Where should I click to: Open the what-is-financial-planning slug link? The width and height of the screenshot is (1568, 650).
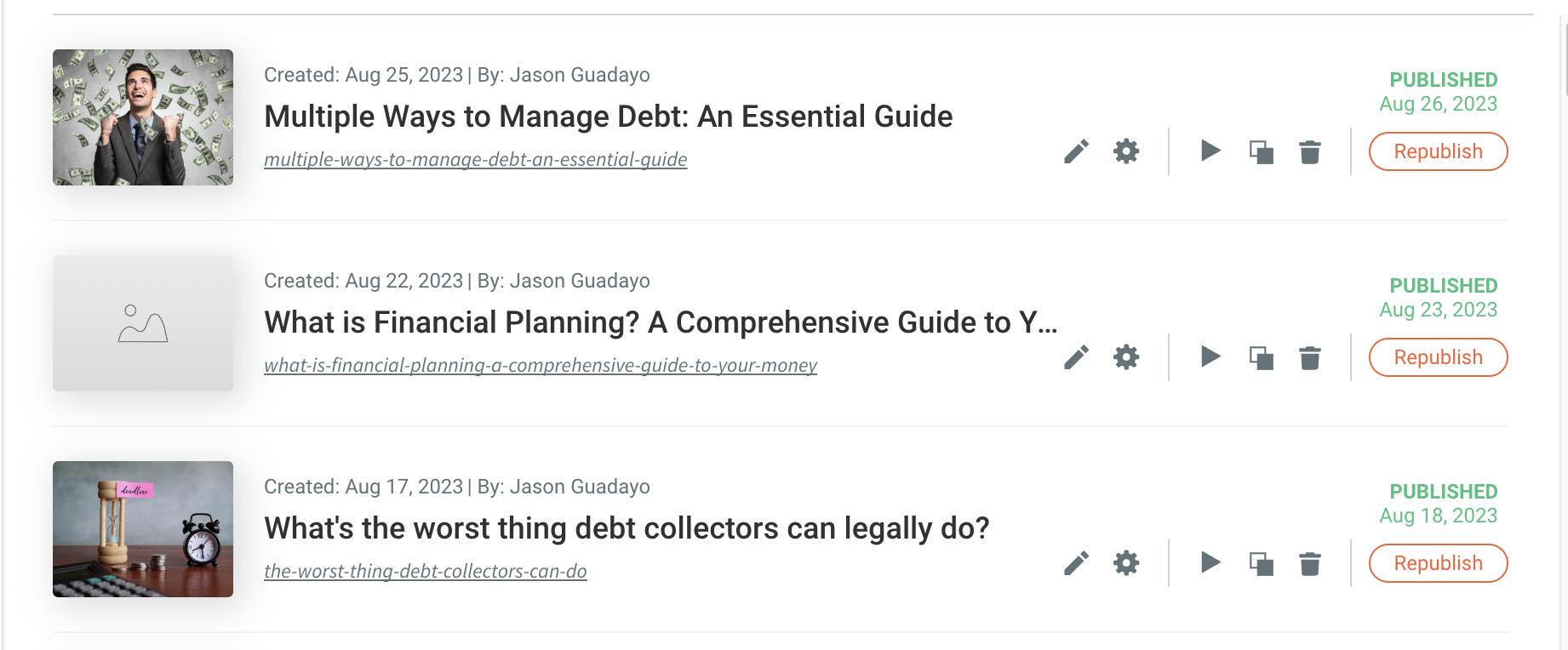click(x=540, y=365)
